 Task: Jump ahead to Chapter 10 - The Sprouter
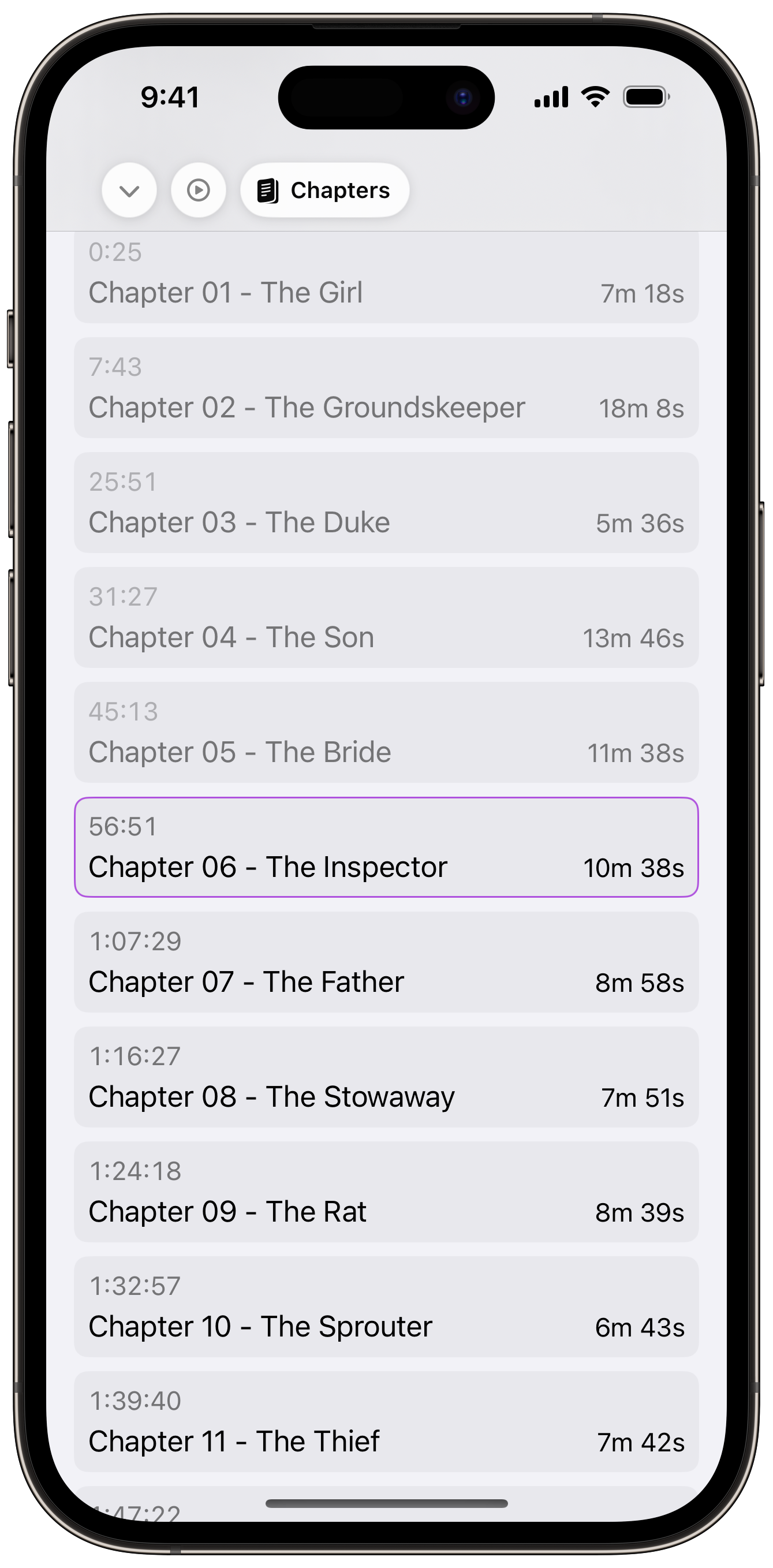coord(386,1307)
